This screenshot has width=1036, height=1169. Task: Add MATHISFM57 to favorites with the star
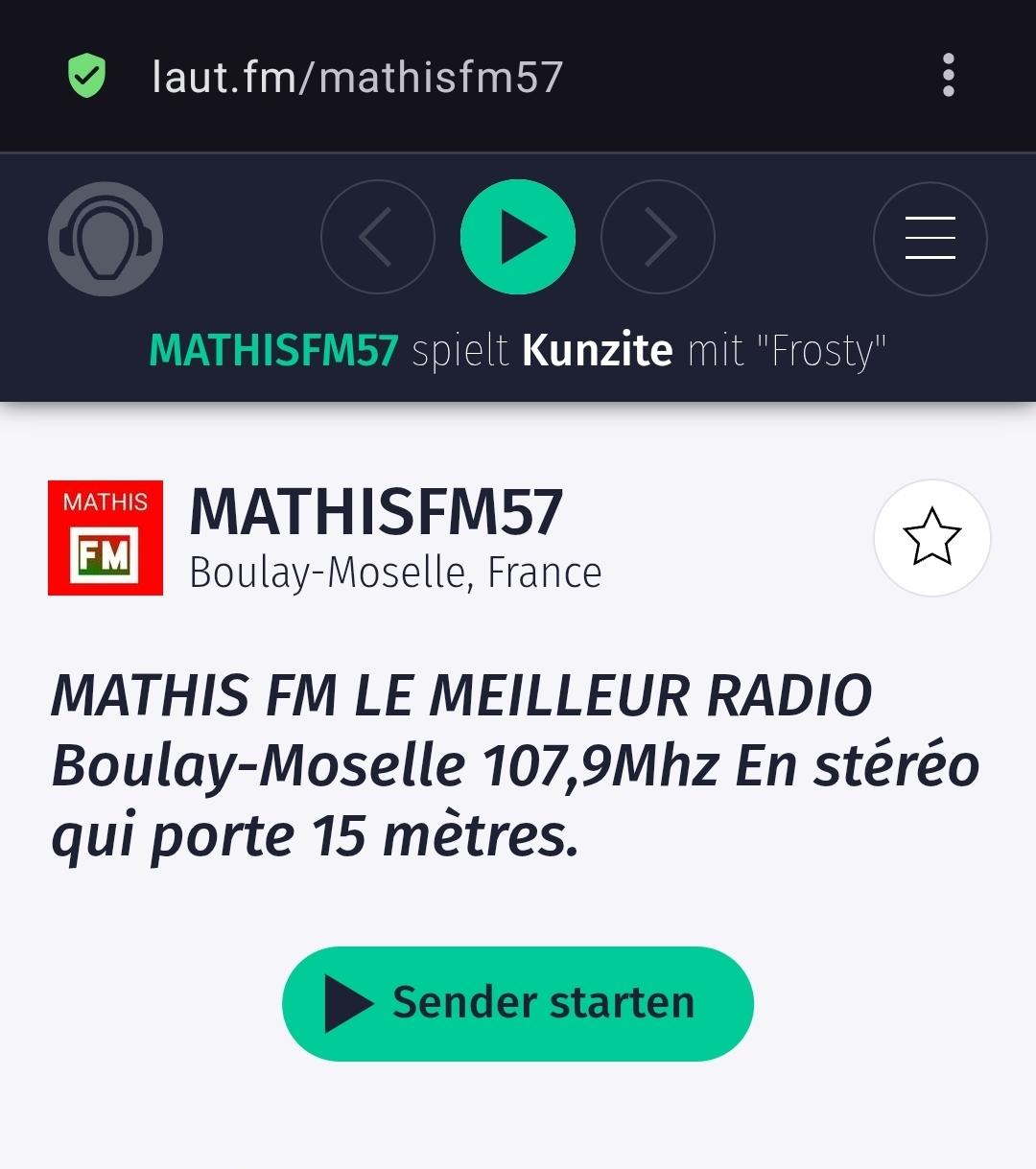coord(931,537)
